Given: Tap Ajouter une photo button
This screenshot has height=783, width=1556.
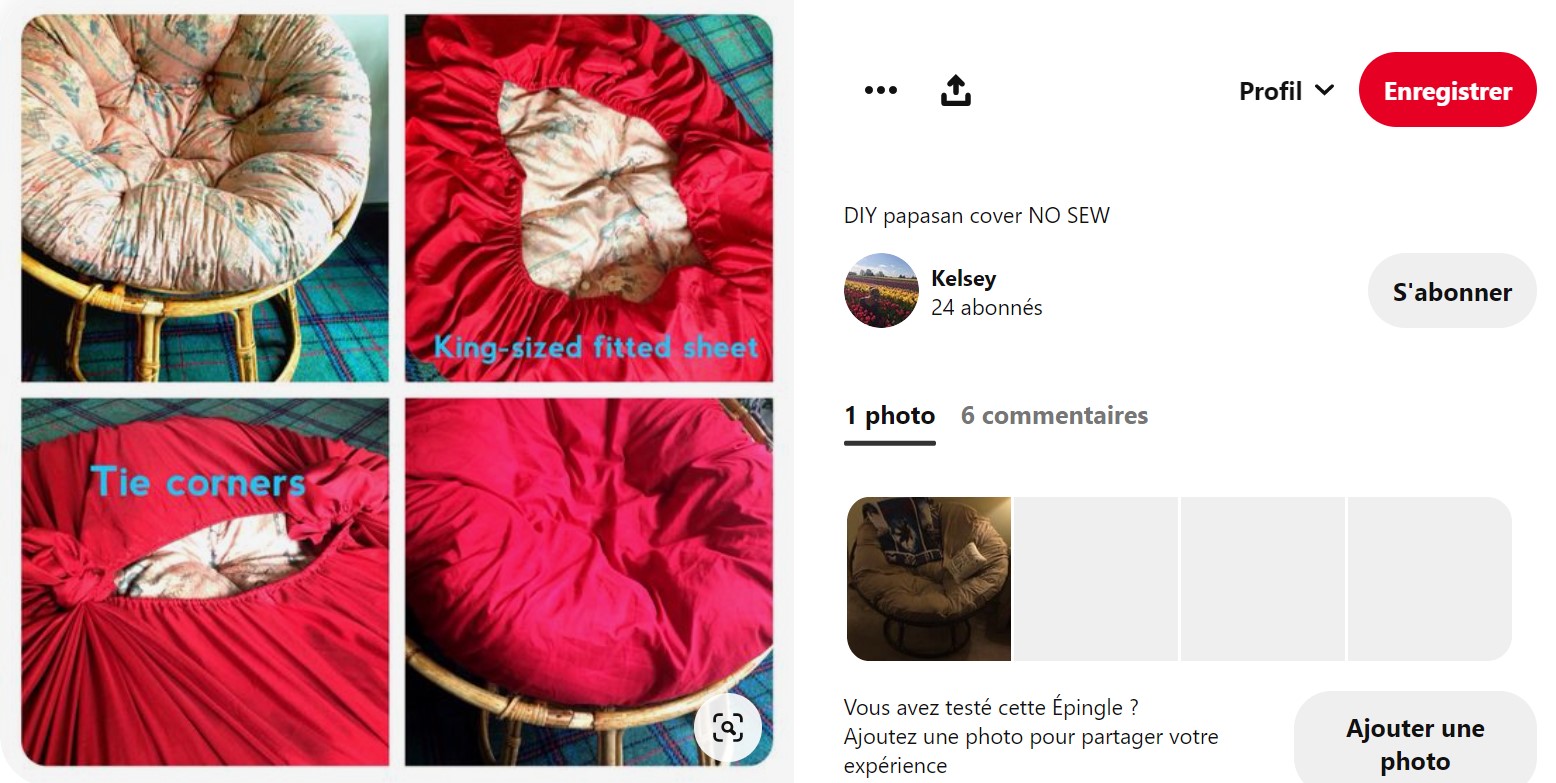Looking at the screenshot, I should click(x=1414, y=744).
